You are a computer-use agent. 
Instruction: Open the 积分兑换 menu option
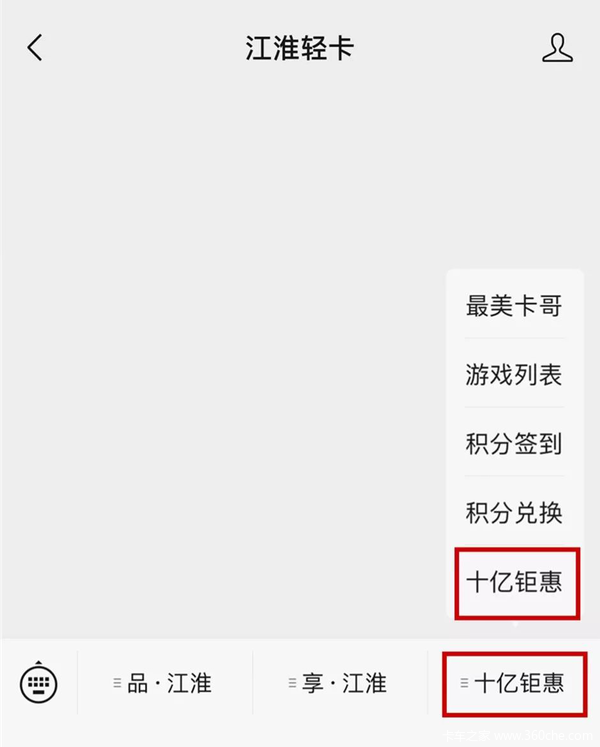514,513
